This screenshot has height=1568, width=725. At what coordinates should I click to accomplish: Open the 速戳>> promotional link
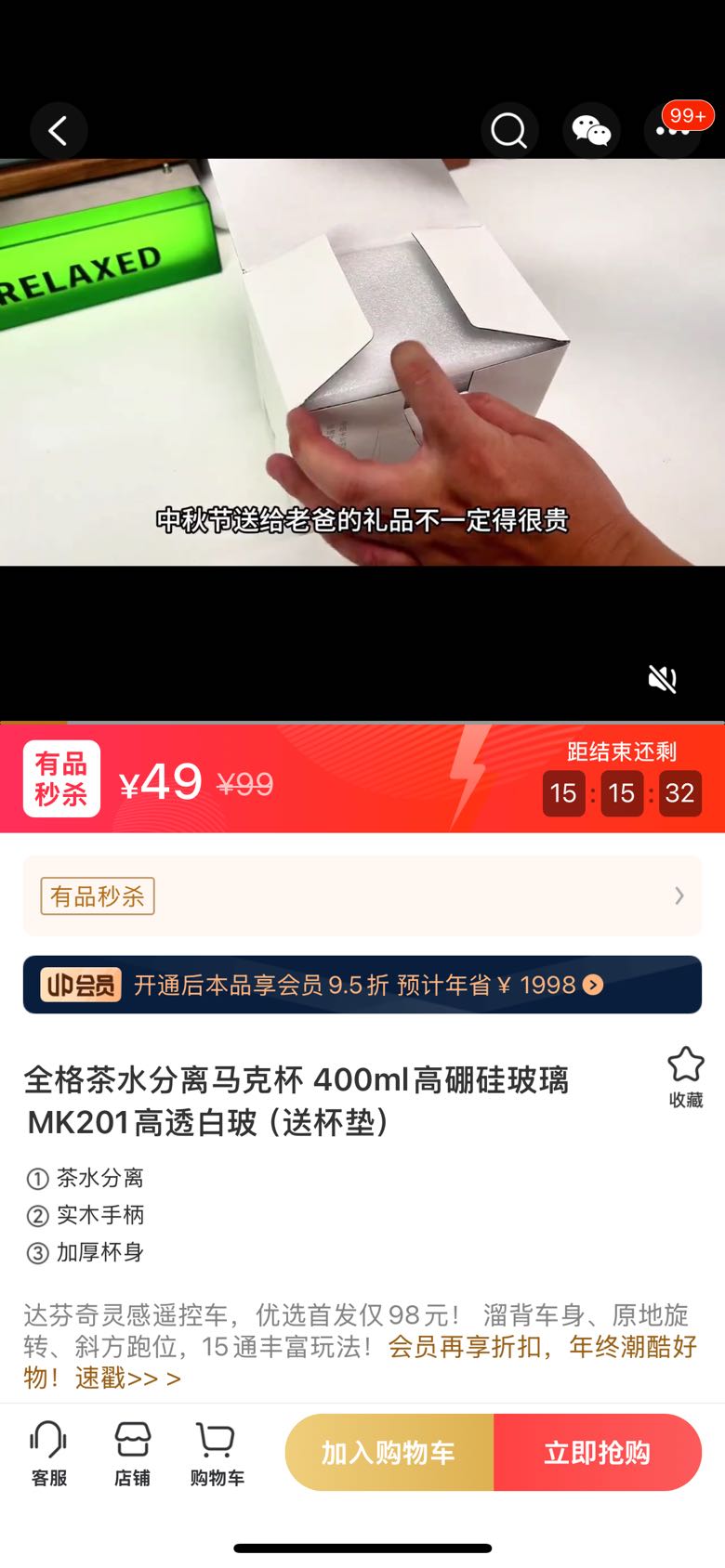(127, 1379)
